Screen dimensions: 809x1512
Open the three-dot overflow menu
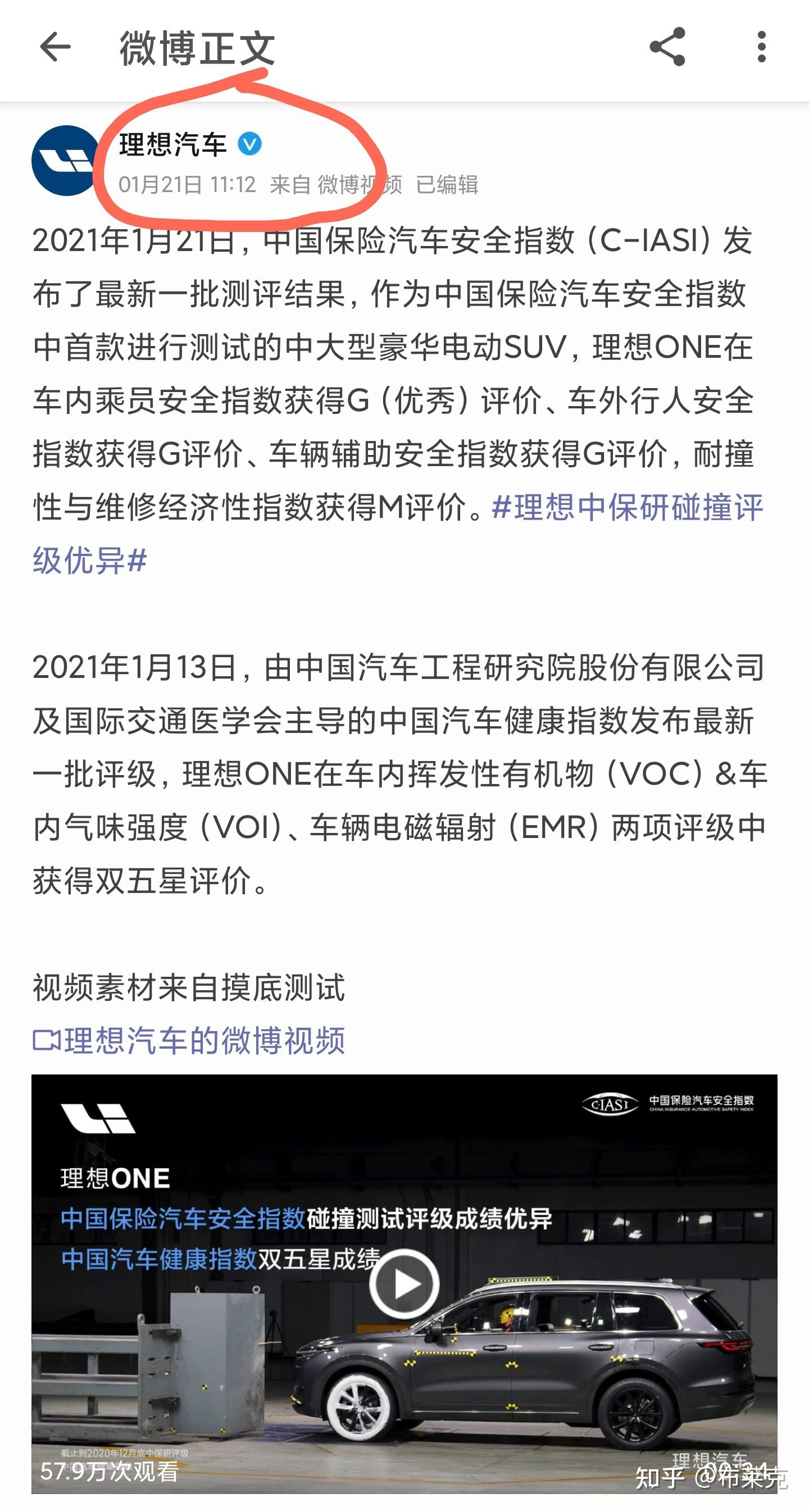coord(761,47)
